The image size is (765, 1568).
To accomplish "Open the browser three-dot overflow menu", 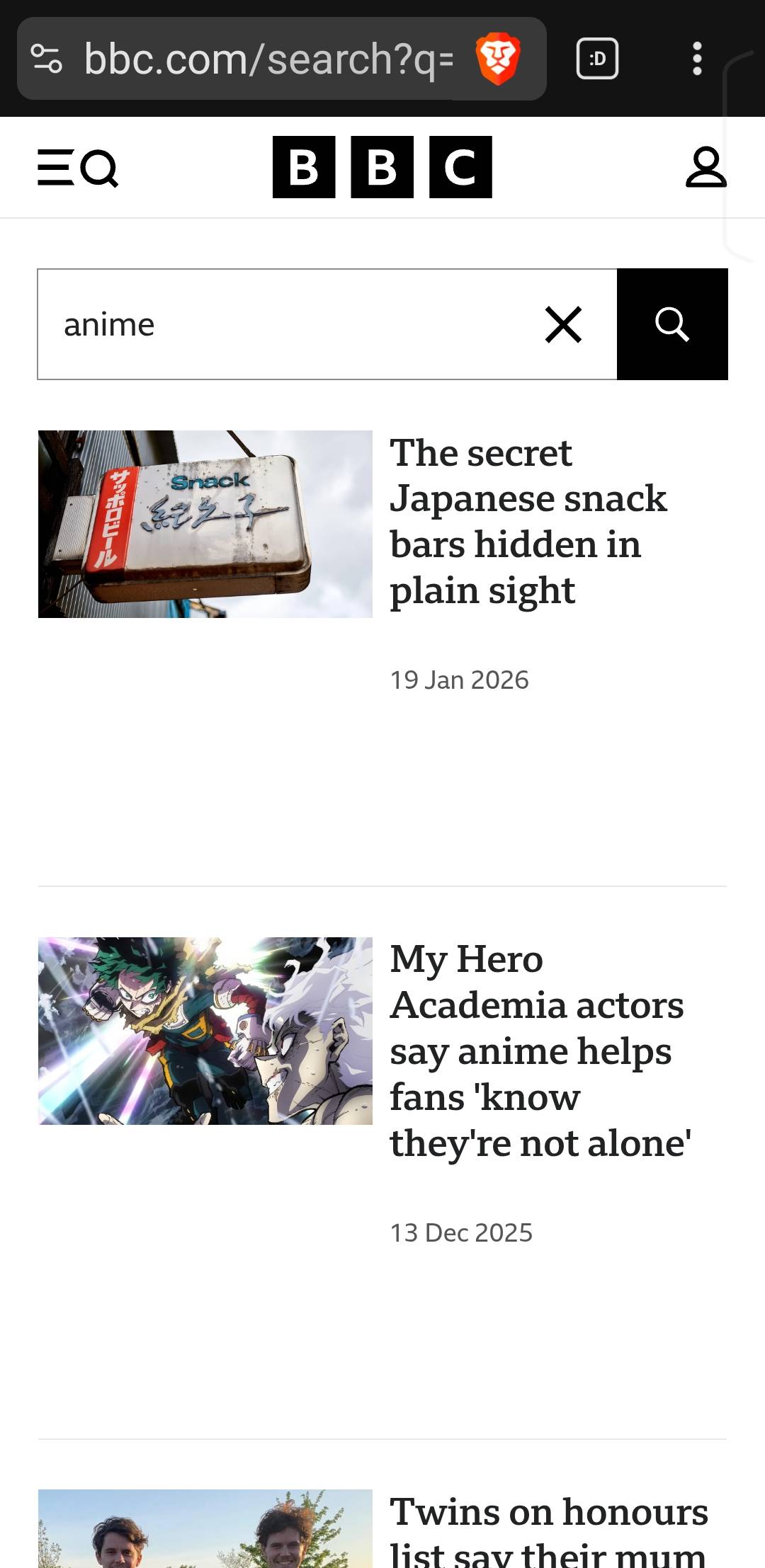I will point(697,59).
